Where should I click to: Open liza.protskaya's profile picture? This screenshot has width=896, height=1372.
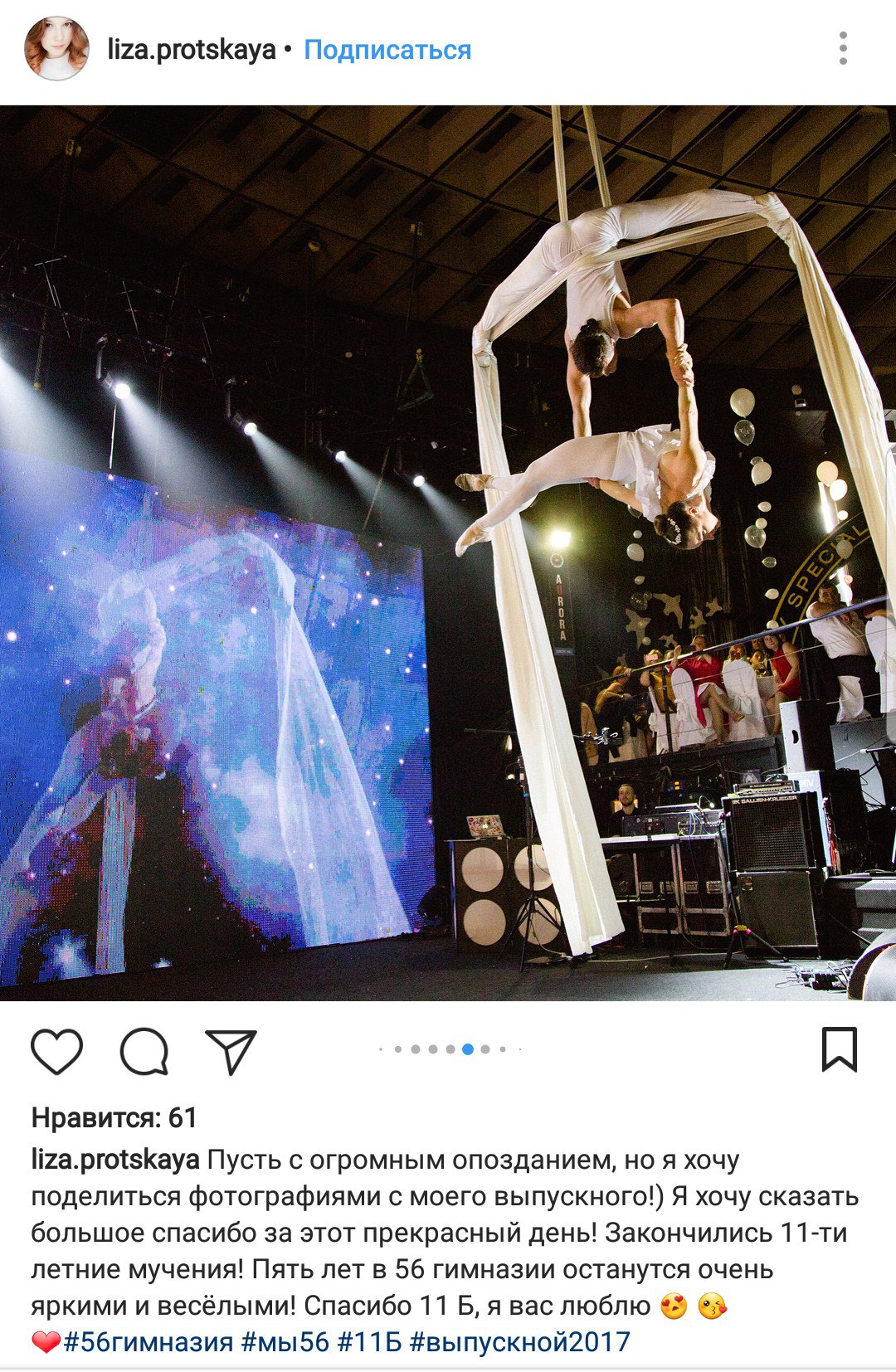tap(56, 49)
